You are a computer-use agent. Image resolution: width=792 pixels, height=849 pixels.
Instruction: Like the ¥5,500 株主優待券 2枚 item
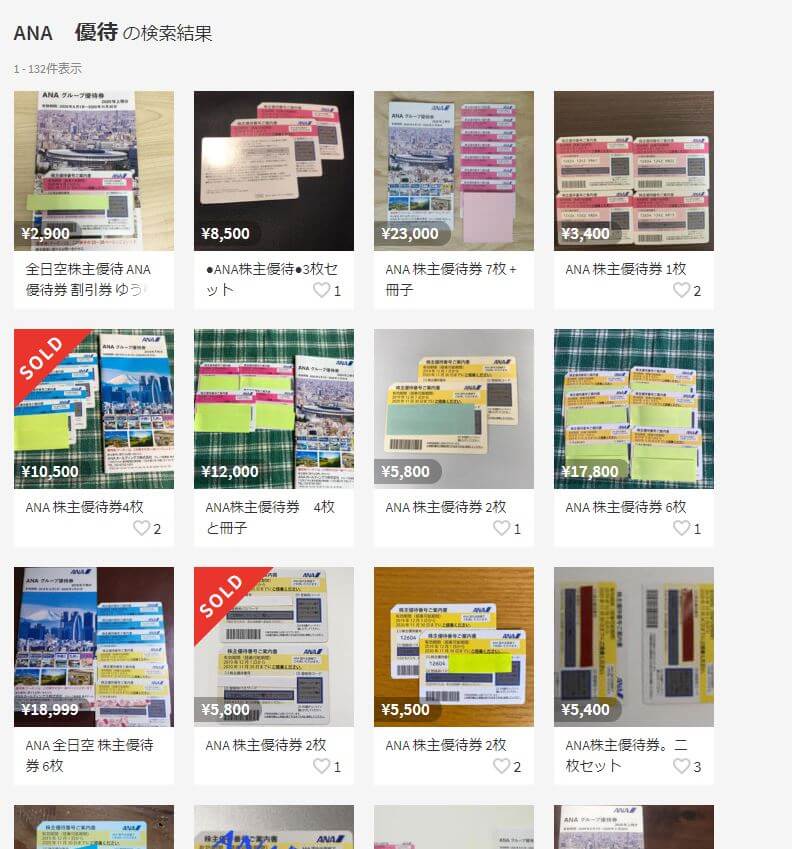tap(501, 766)
